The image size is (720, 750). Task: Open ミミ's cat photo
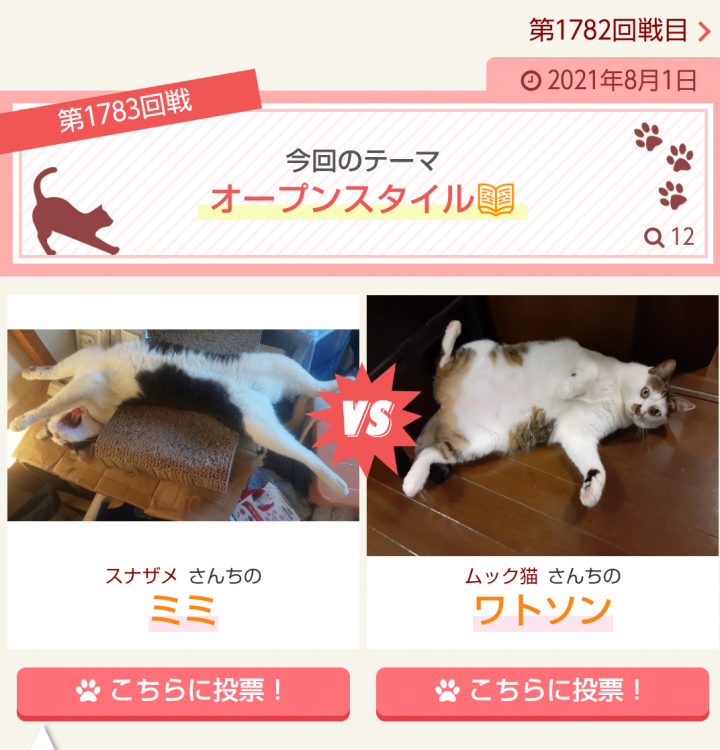pyautogui.click(x=183, y=425)
